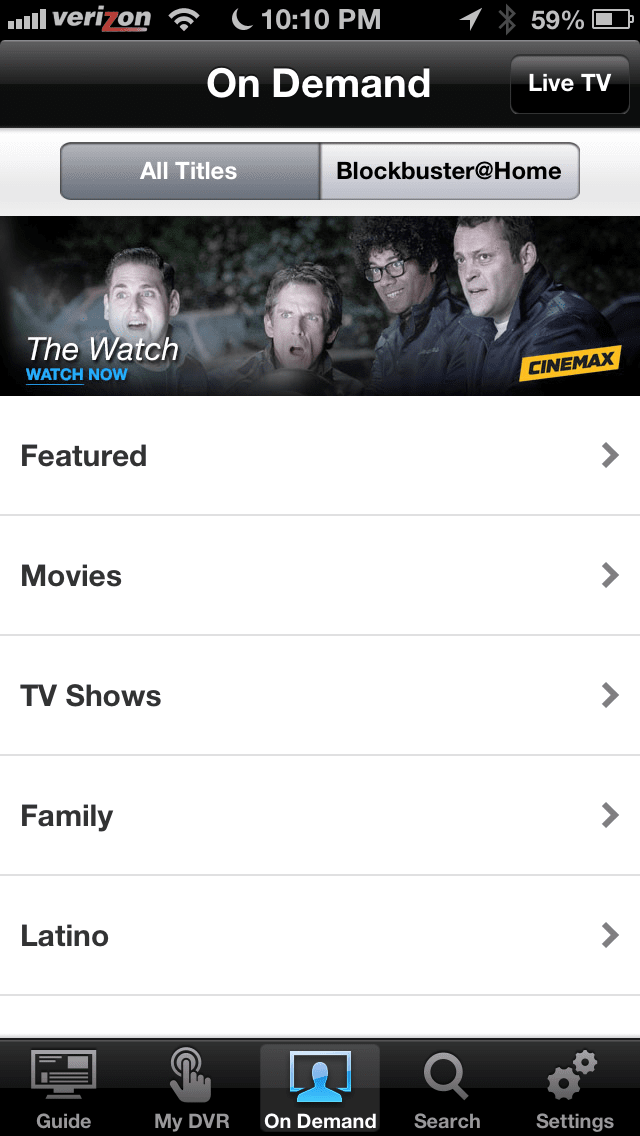Switch to the Search tab
The height and width of the screenshot is (1136, 640).
447,1089
